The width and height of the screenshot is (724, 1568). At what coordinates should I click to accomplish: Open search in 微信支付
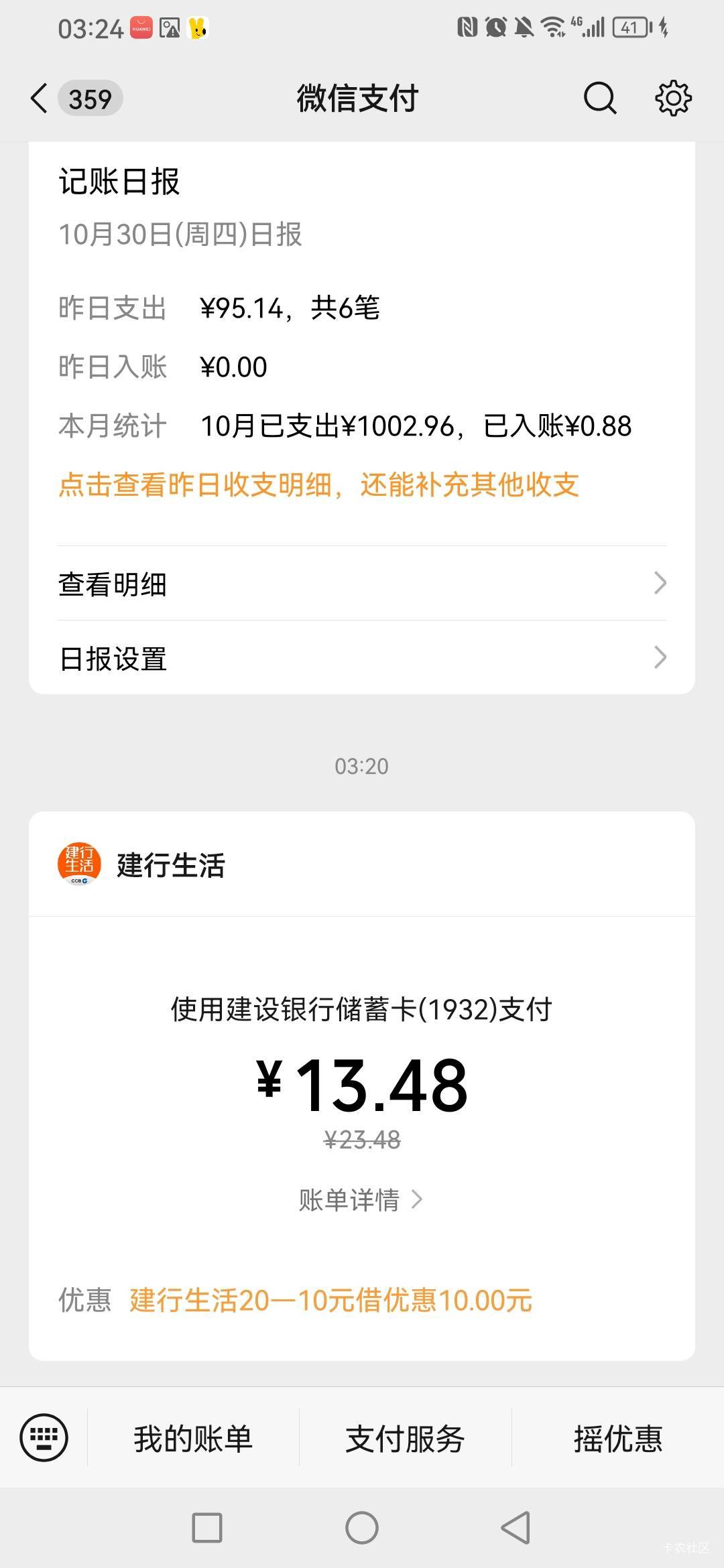(x=599, y=99)
